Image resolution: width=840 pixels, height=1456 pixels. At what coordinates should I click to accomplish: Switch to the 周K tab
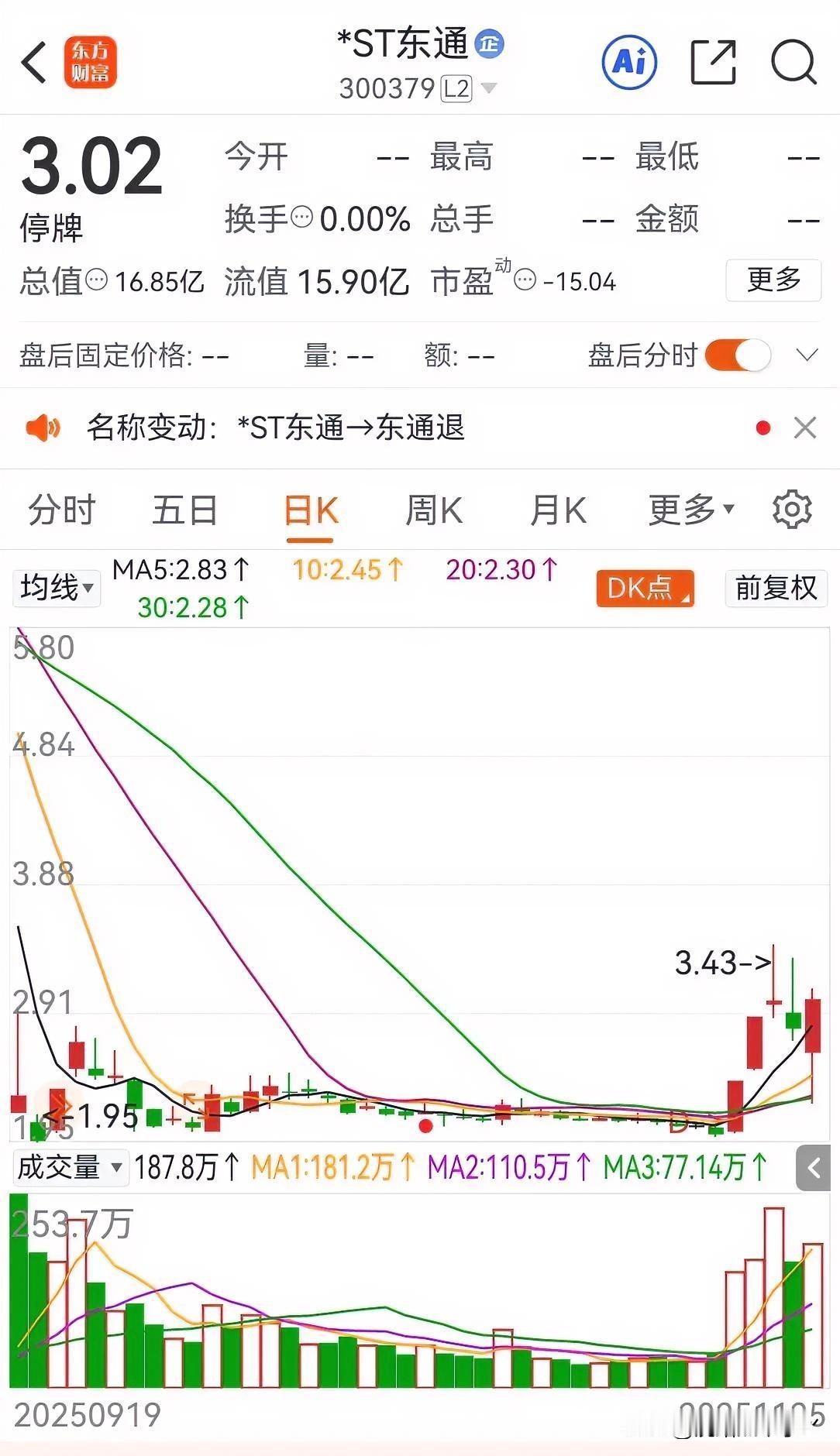point(434,510)
